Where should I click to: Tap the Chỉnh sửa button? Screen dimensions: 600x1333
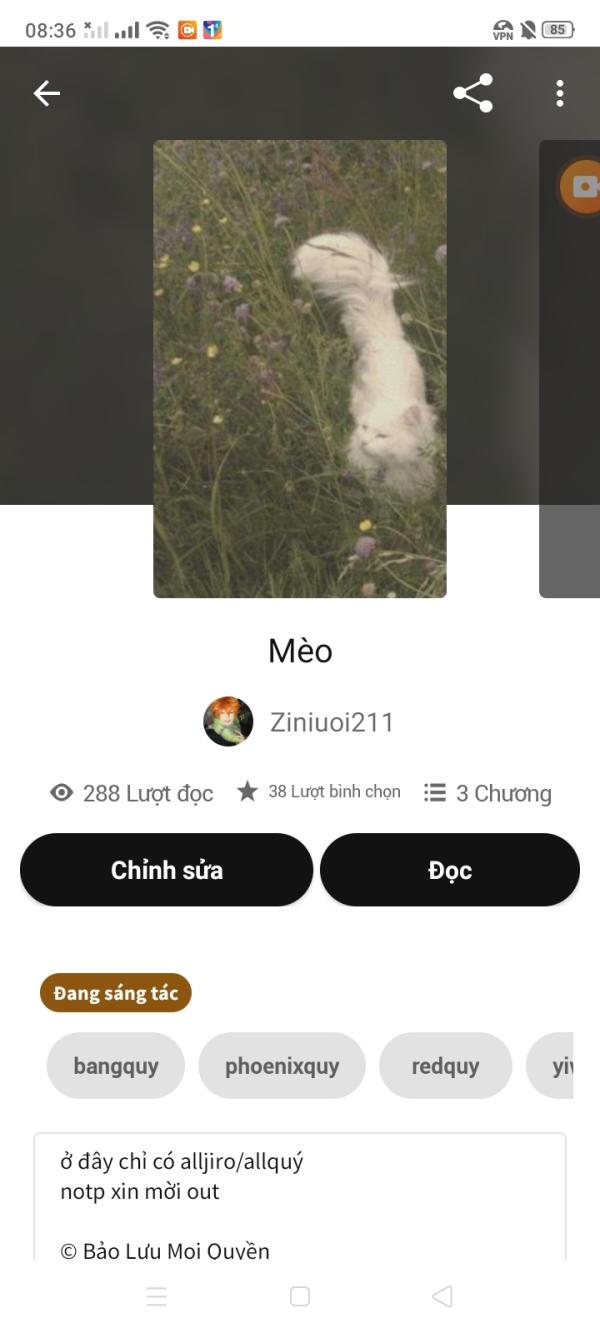[167, 870]
